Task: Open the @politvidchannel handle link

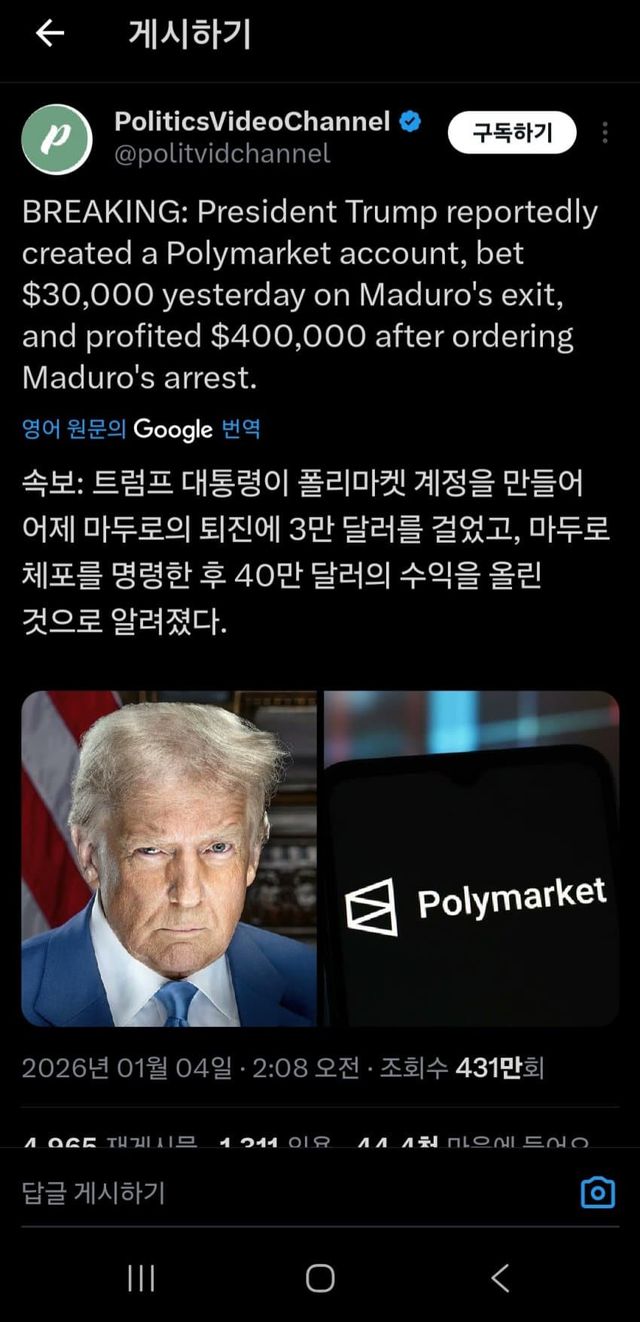Action: click(222, 153)
